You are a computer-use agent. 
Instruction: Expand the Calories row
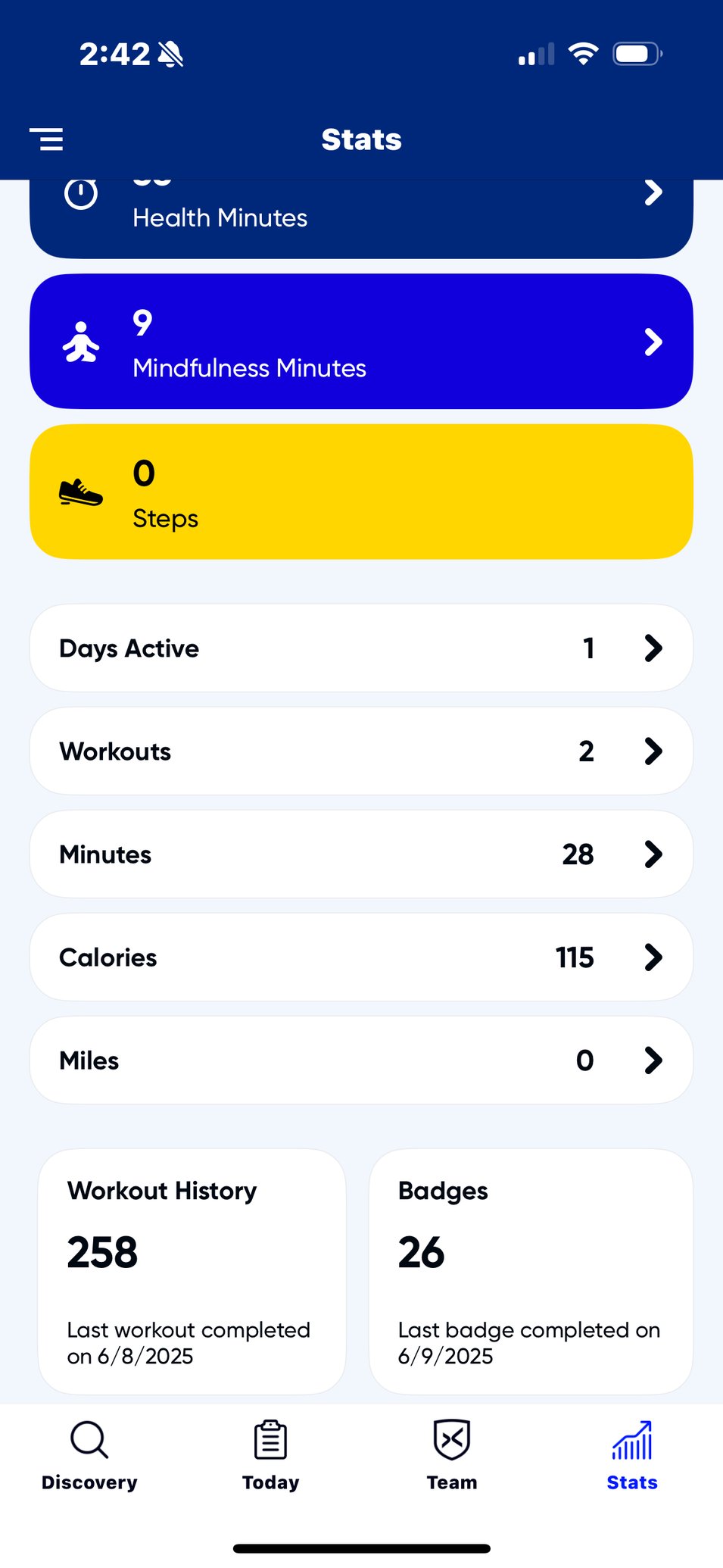pyautogui.click(x=361, y=957)
